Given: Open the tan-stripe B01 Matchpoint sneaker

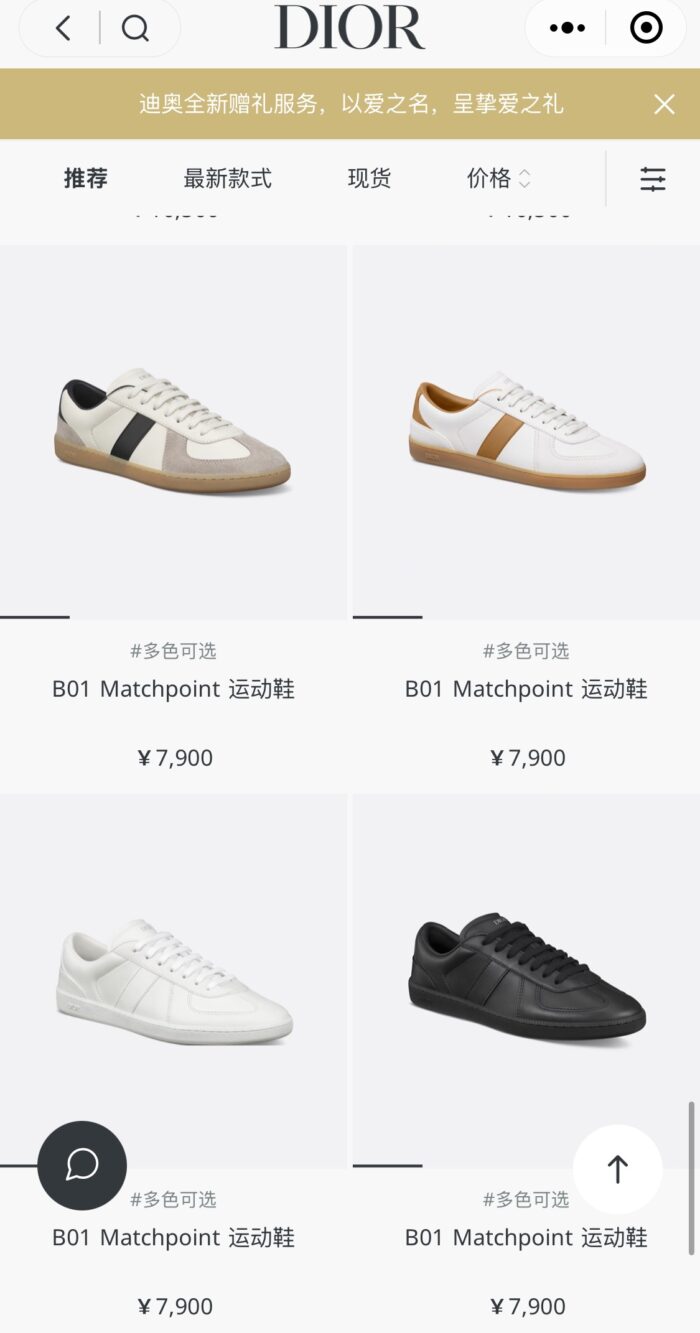Looking at the screenshot, I should point(527,430).
